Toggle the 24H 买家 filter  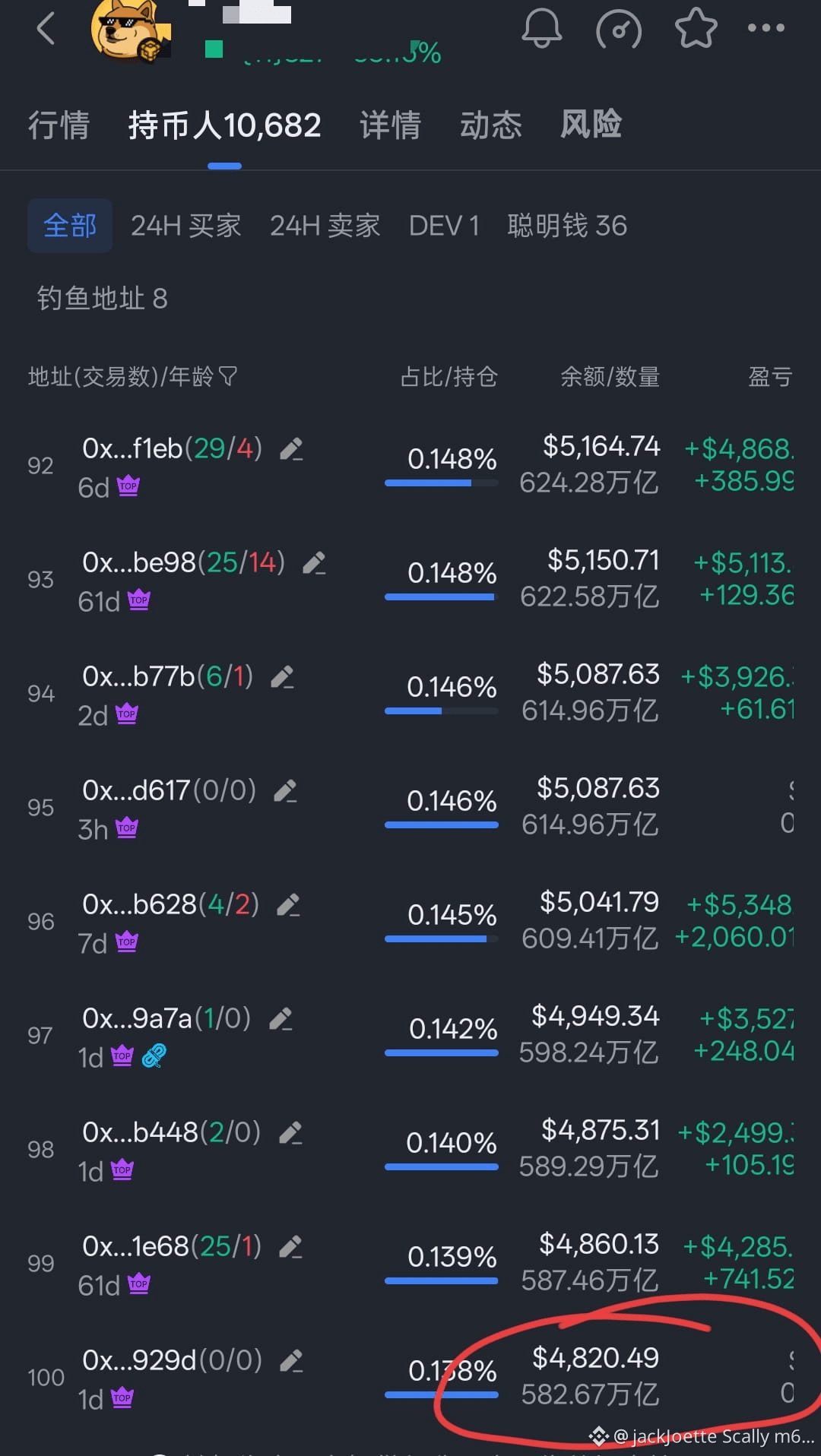(185, 225)
